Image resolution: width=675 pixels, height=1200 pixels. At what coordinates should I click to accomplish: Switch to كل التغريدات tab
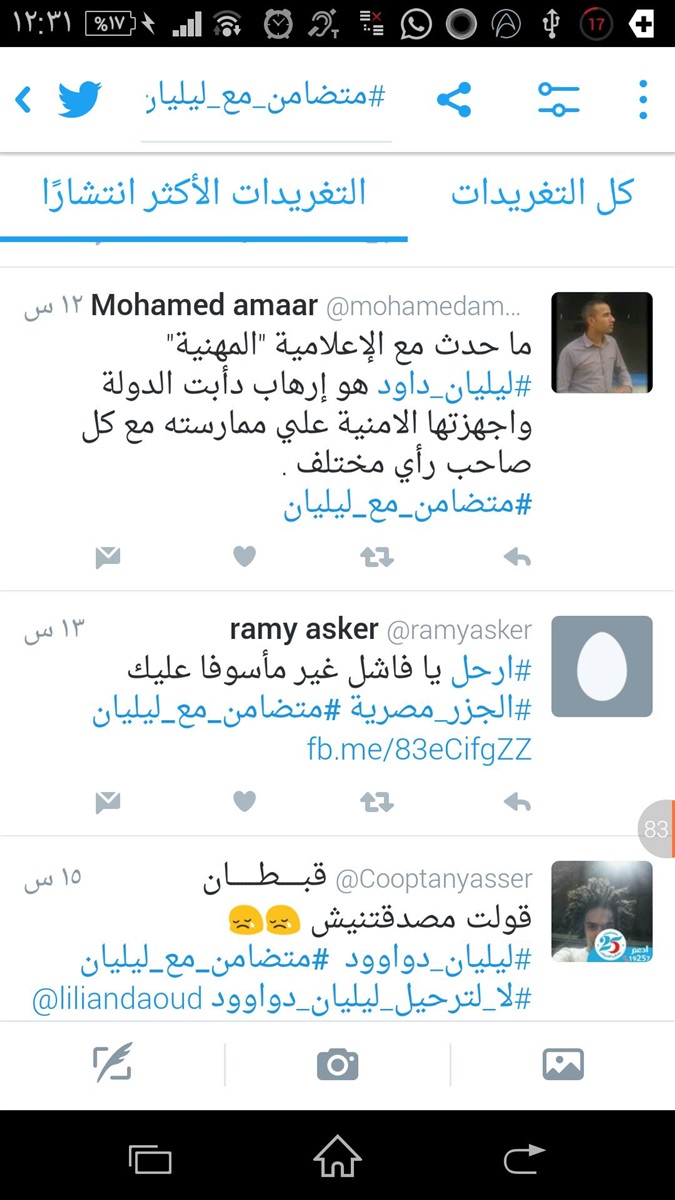542,192
